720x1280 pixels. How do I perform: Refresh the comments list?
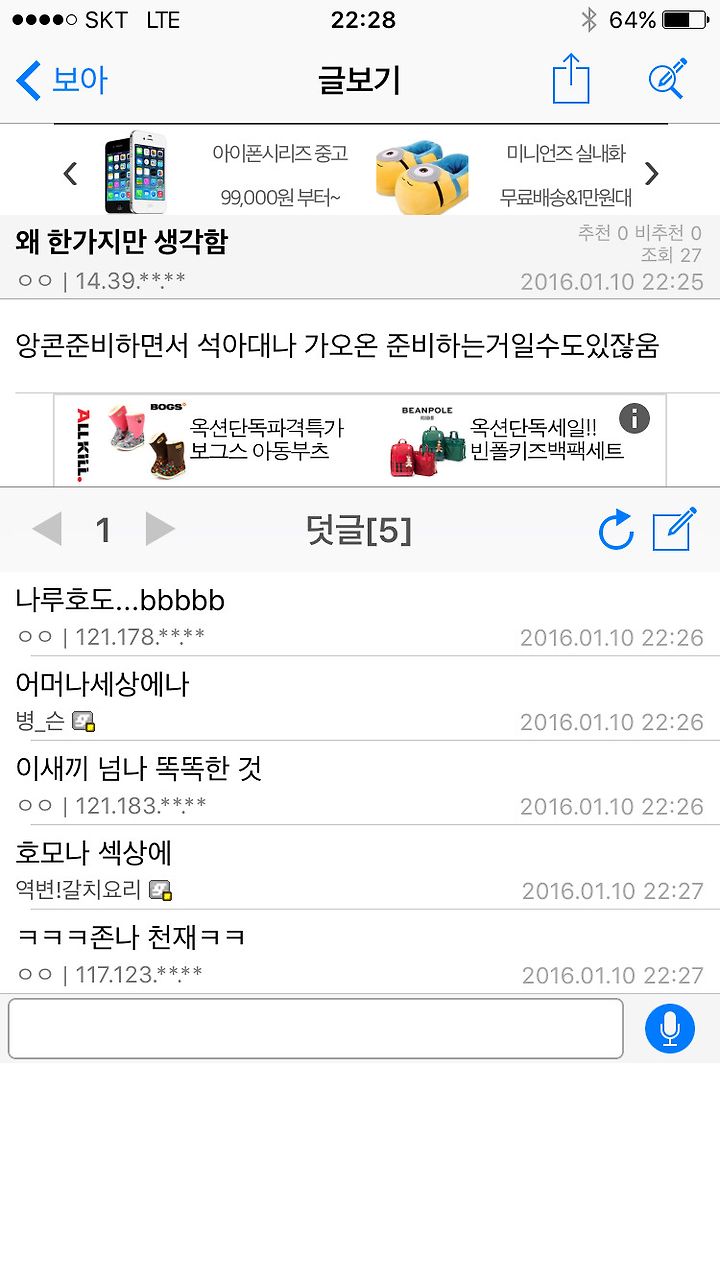click(x=616, y=530)
